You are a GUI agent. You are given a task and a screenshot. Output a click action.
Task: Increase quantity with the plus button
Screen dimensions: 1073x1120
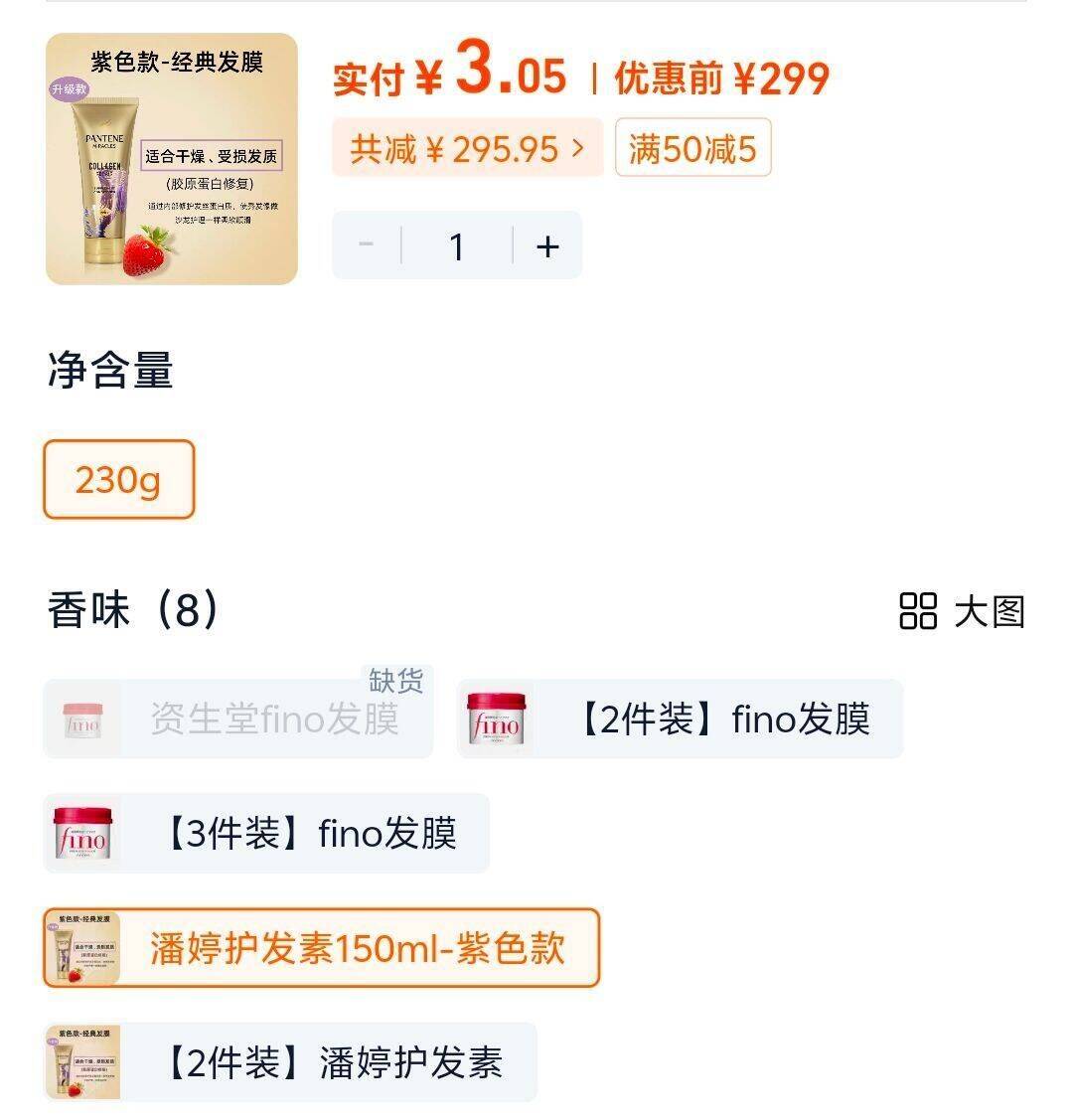(x=547, y=246)
